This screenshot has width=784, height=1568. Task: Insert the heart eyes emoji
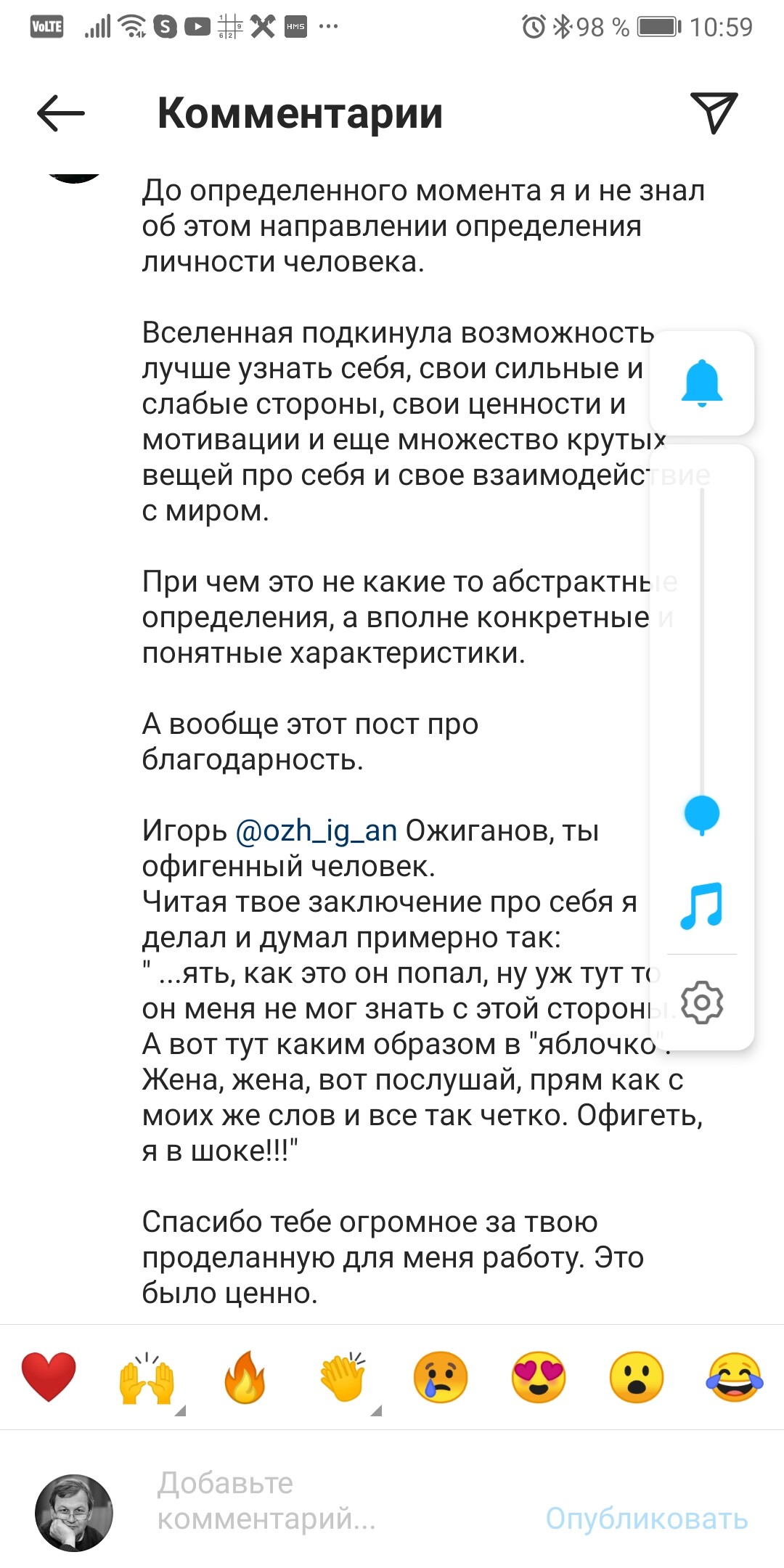539,1377
